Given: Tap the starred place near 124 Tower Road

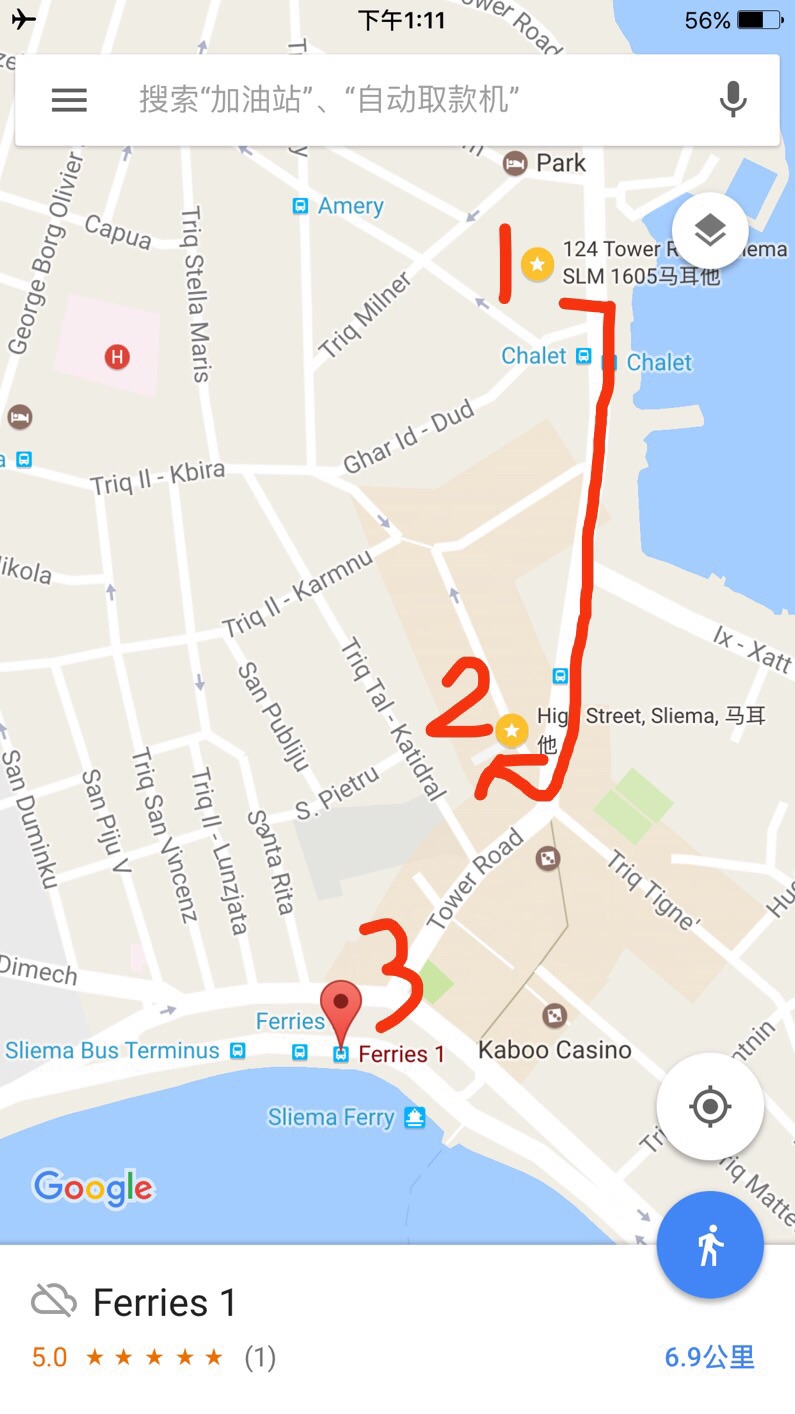Looking at the screenshot, I should 538,265.
